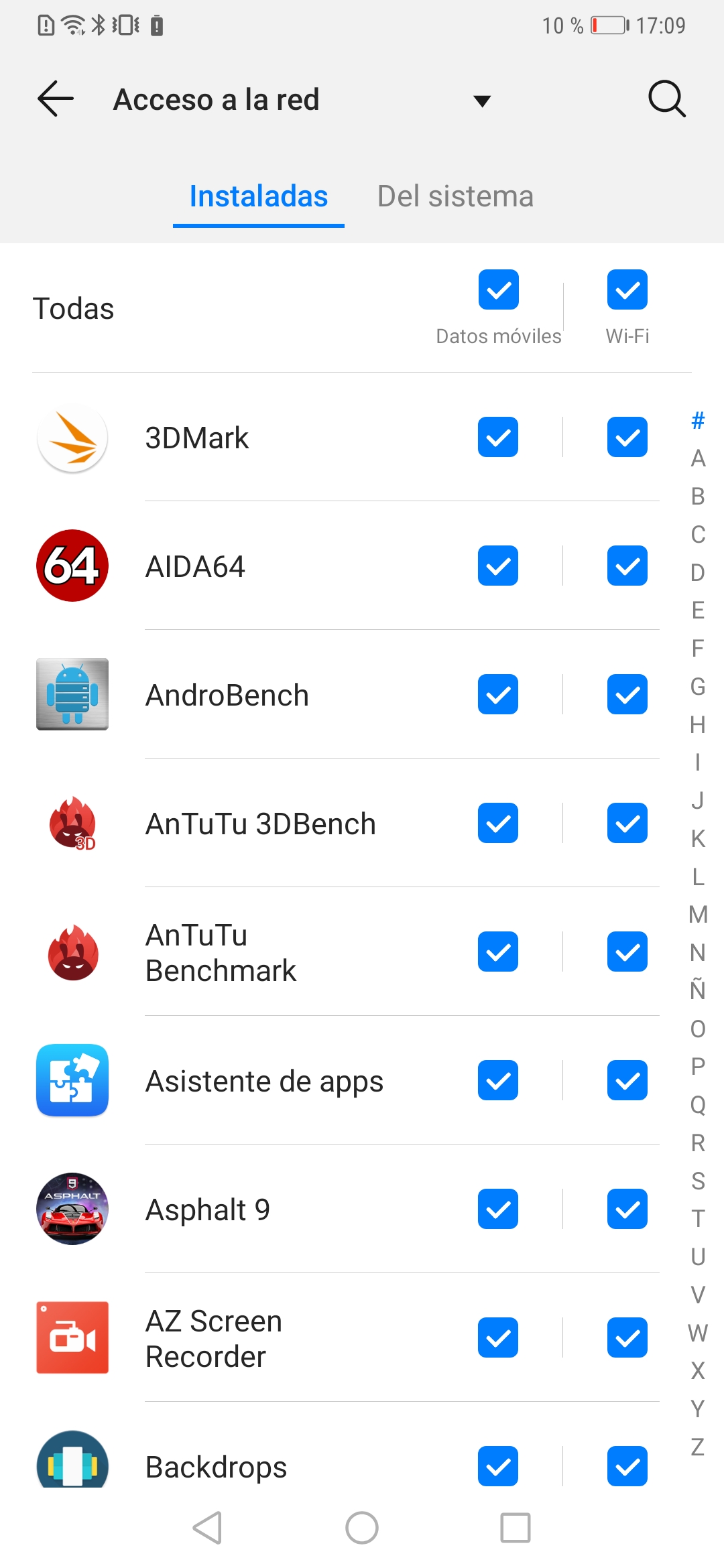The height and width of the screenshot is (1568, 724).
Task: Disable mobile data for 3DMark
Action: click(x=498, y=437)
